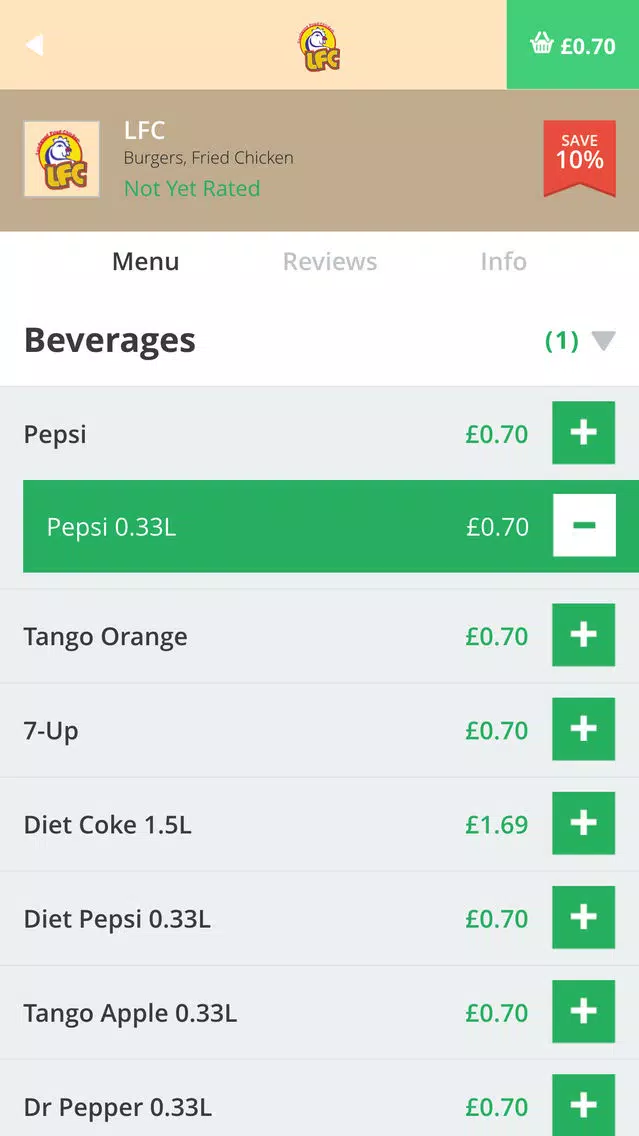Select the Menu tab

tap(146, 262)
